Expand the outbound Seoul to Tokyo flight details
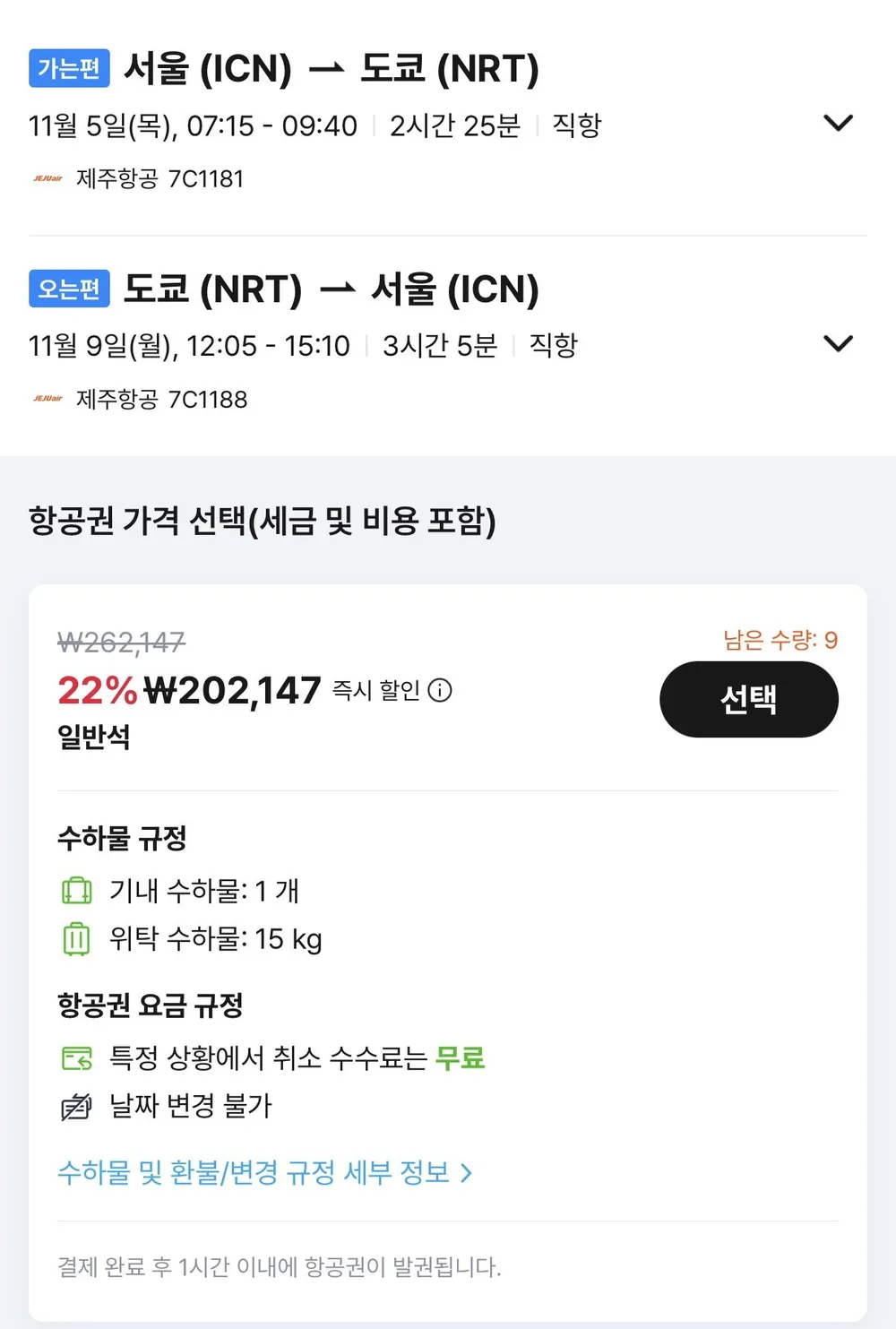 838,124
